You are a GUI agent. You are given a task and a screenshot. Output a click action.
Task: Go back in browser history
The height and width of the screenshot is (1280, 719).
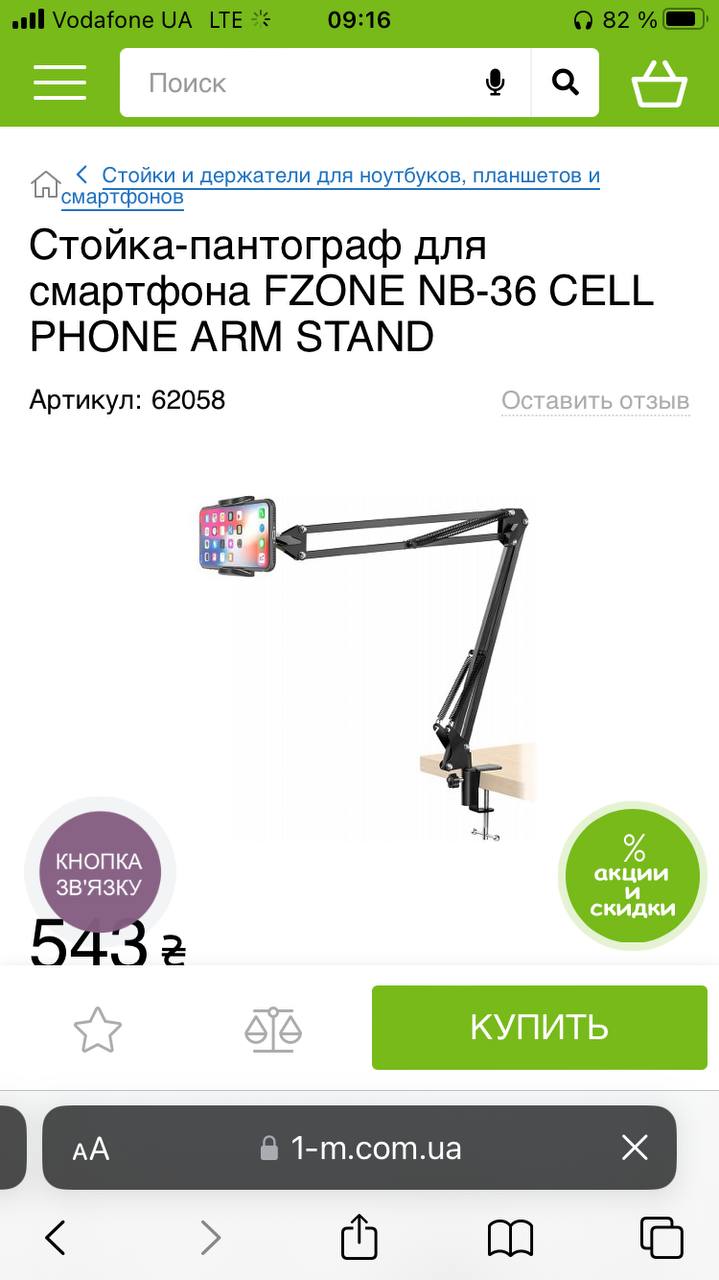point(56,1237)
